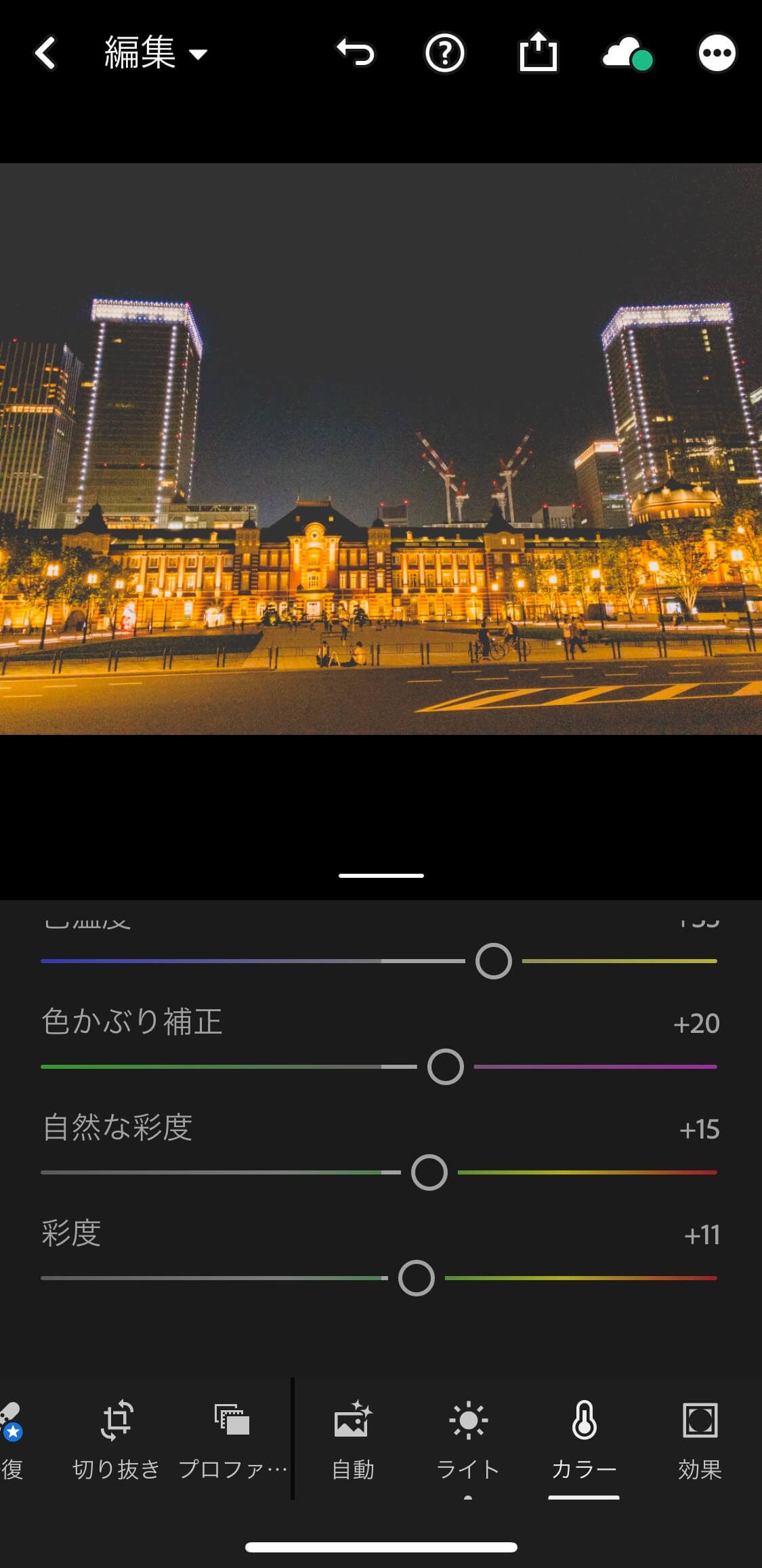Screen dimensions: 762x1568
Task: Tap the 色かぶり補正 tint slider handle
Action: point(446,1067)
